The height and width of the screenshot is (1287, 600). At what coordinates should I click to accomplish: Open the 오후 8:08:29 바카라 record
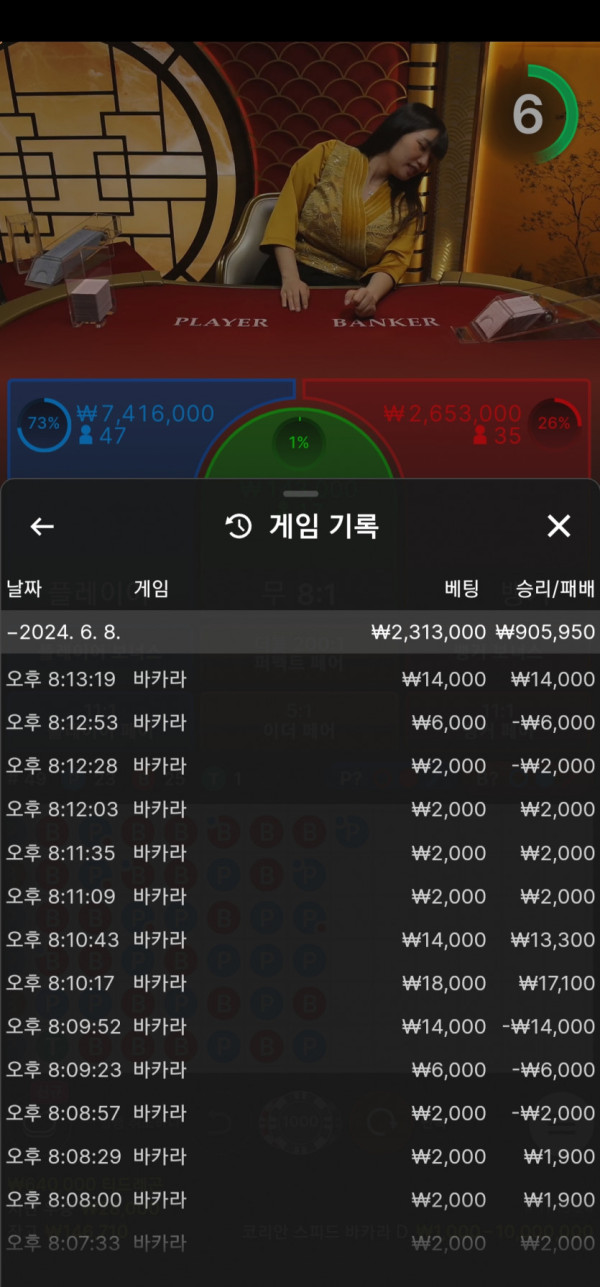(x=300, y=1157)
